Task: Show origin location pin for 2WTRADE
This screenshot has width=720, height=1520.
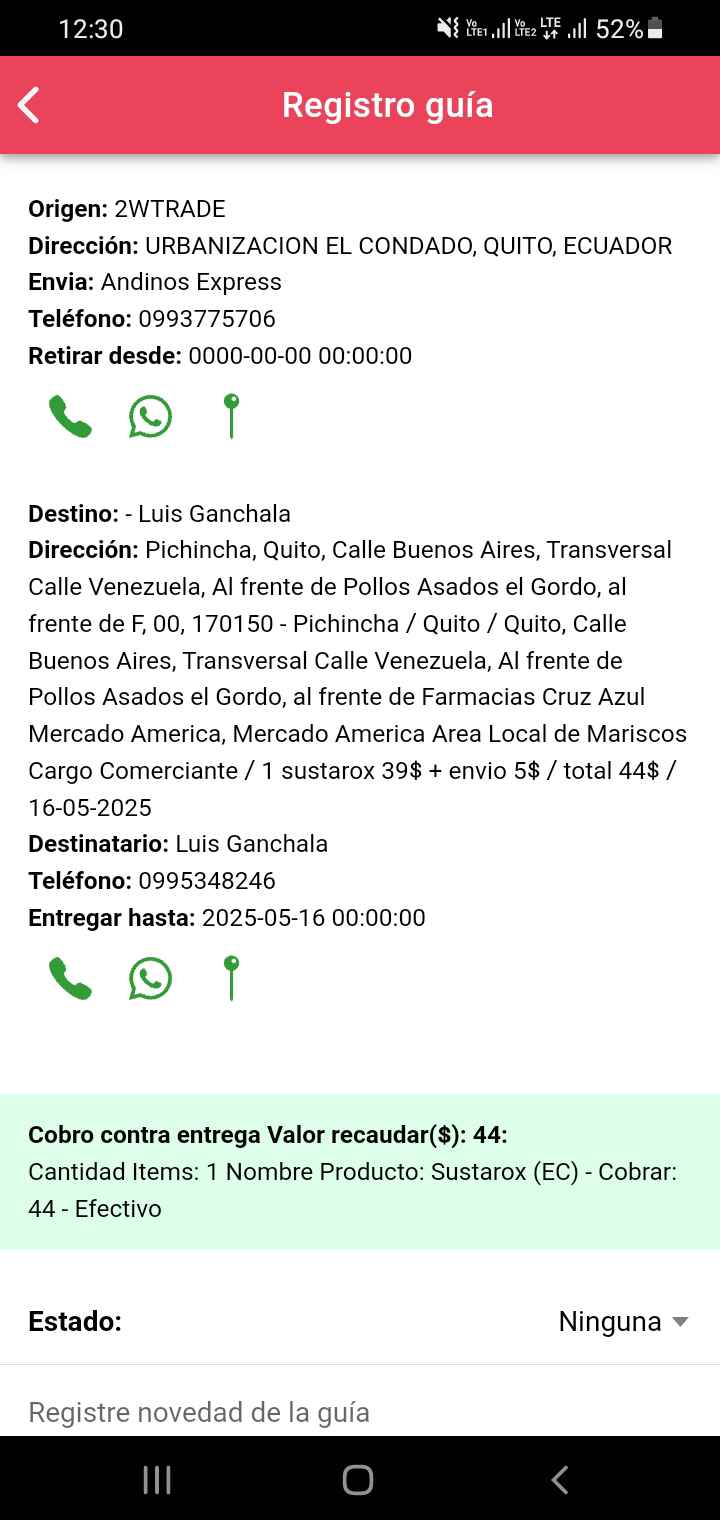Action: [x=231, y=416]
